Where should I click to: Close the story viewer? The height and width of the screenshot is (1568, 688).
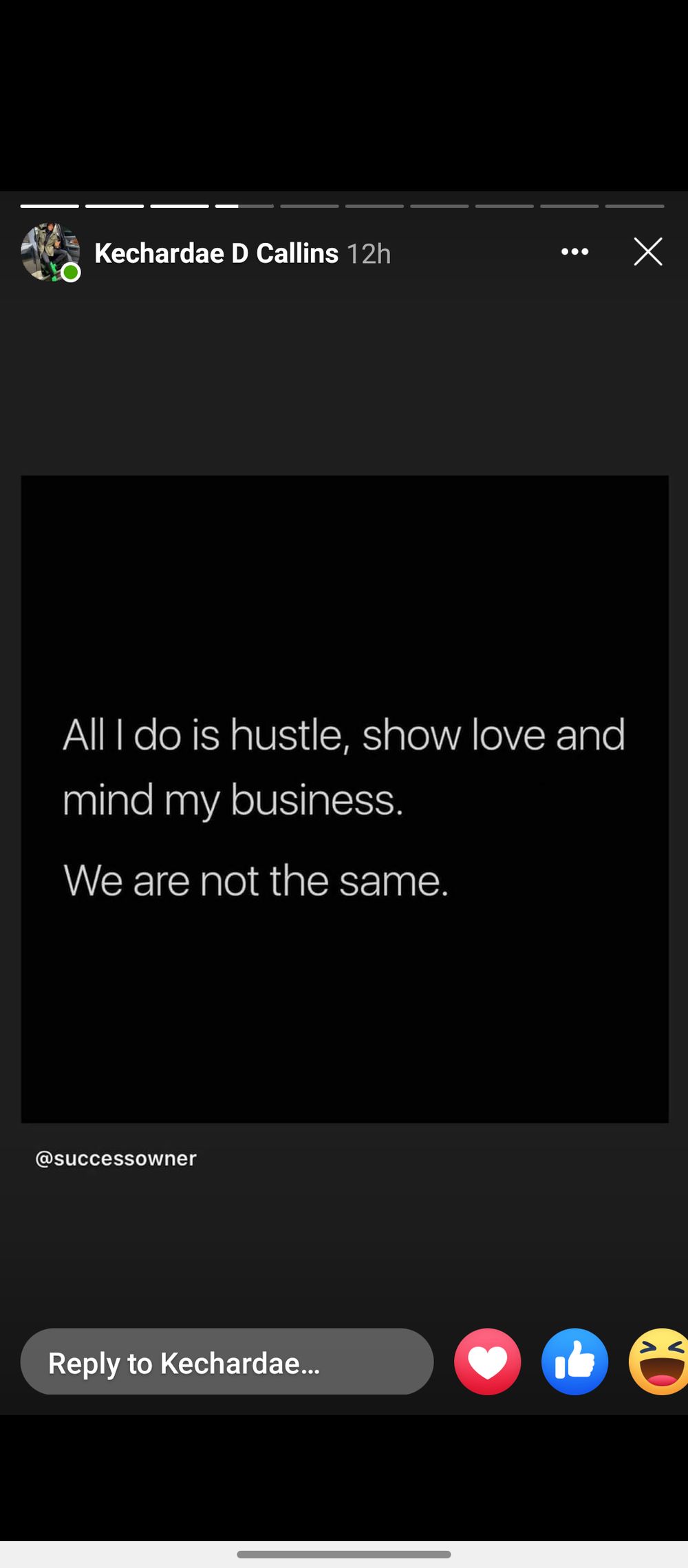[647, 252]
